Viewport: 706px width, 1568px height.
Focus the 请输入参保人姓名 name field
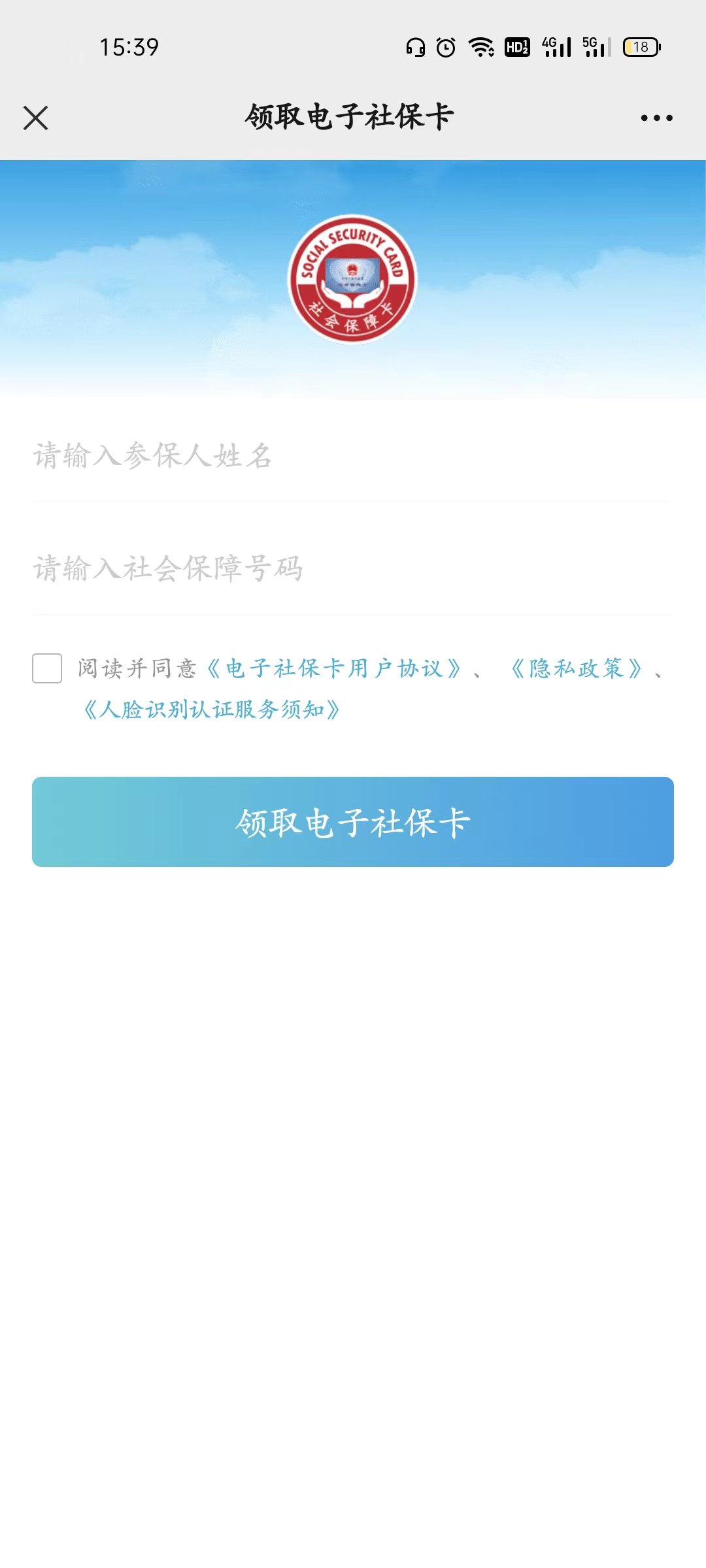pos(352,456)
